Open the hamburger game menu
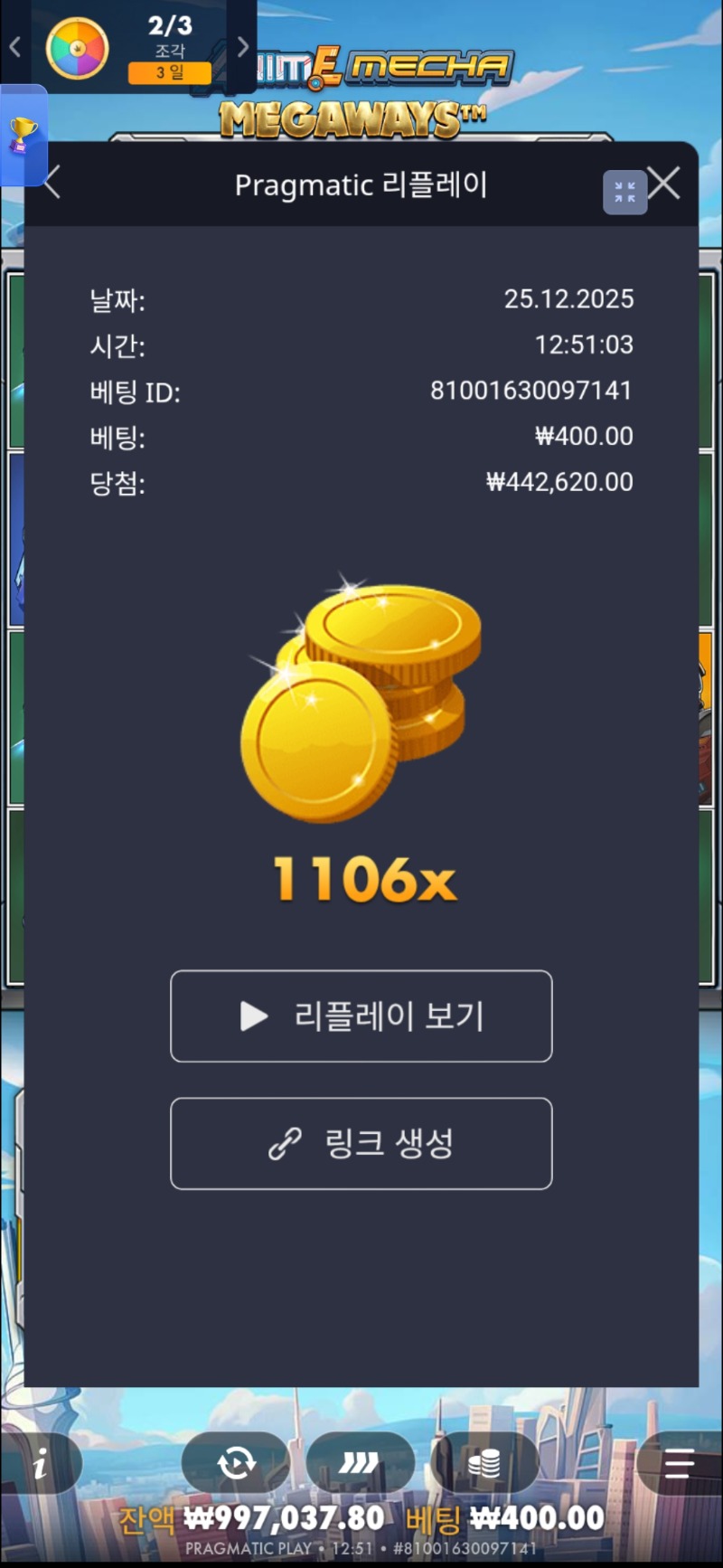723x1568 pixels. click(680, 1463)
